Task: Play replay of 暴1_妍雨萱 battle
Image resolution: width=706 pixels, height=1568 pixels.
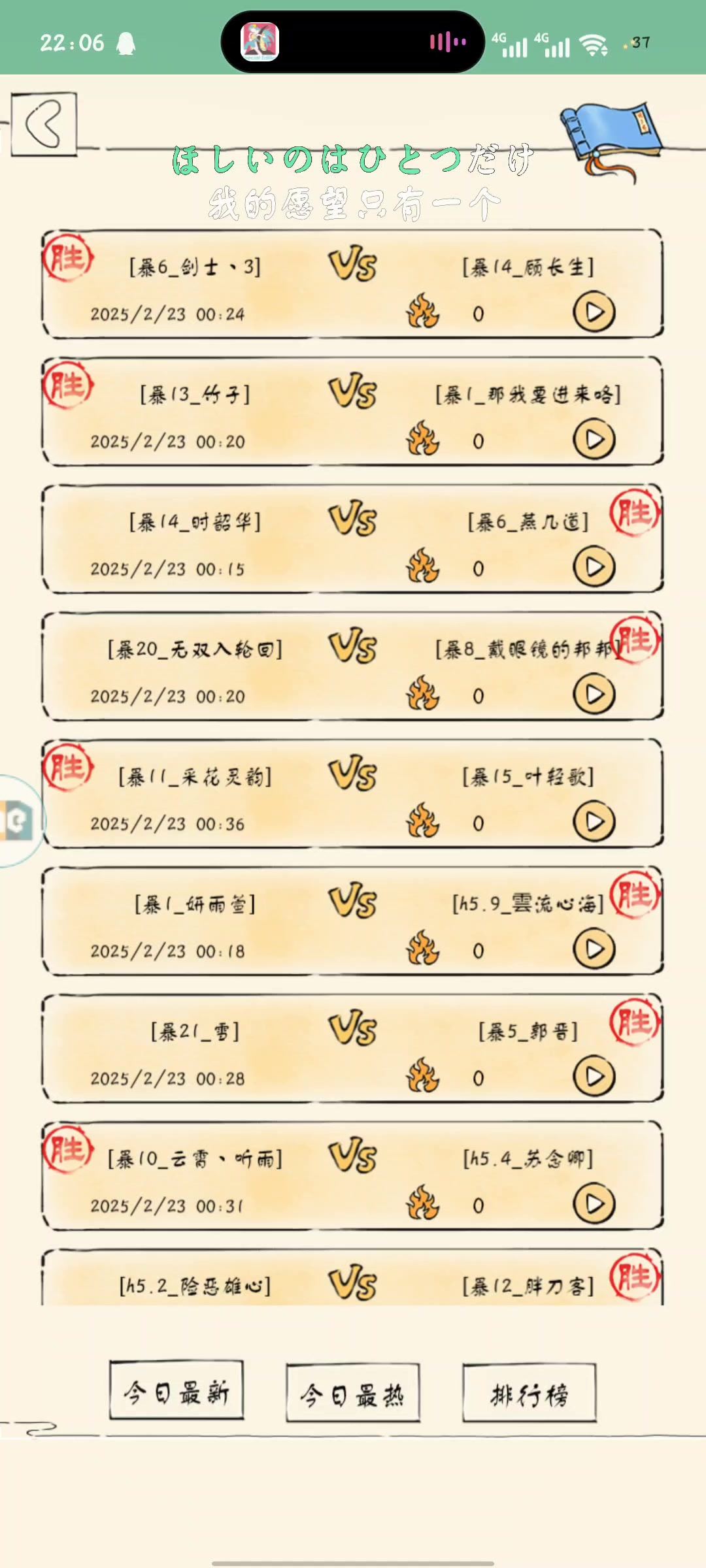Action: pos(594,949)
